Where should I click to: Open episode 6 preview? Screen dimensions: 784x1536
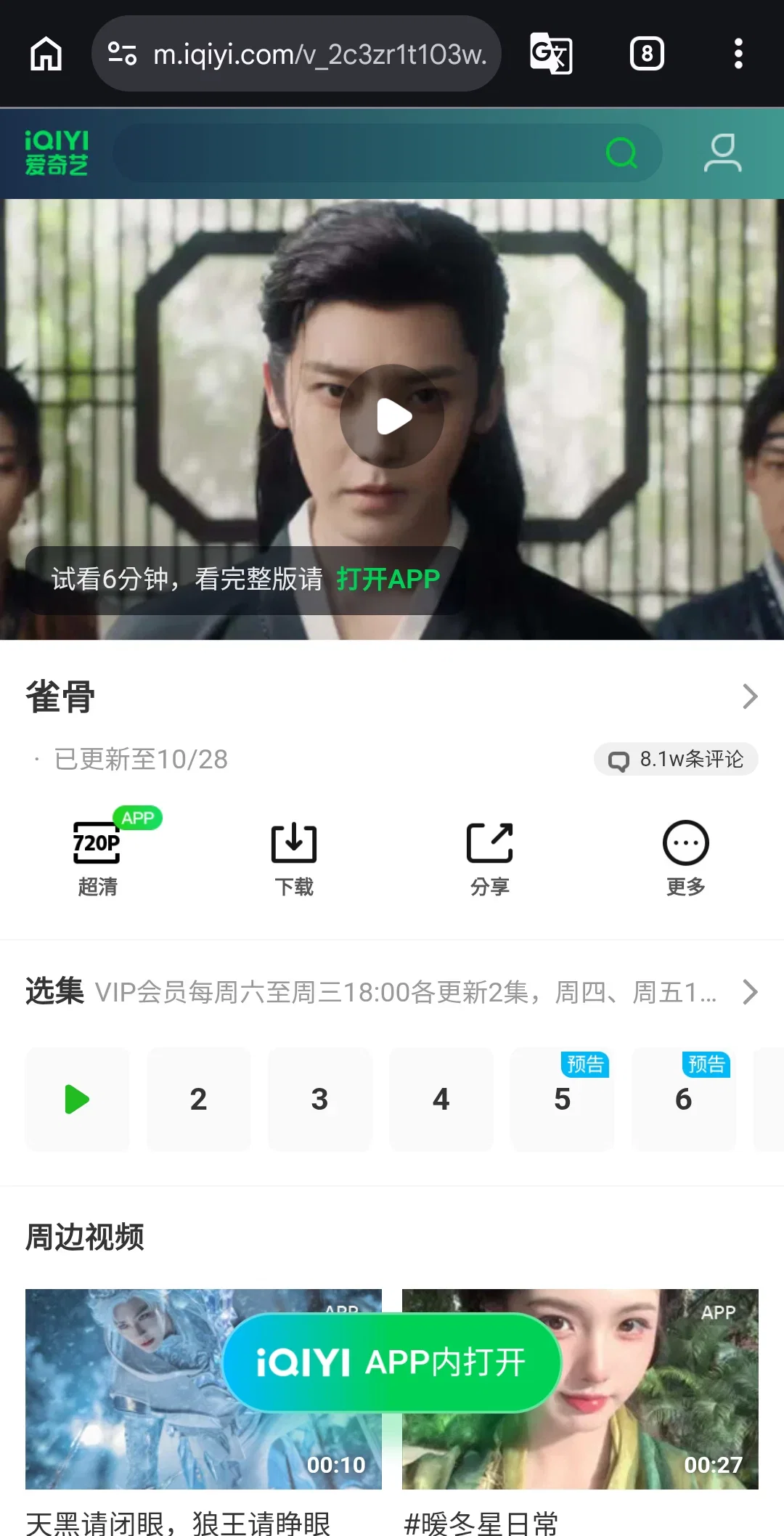[x=684, y=1100]
